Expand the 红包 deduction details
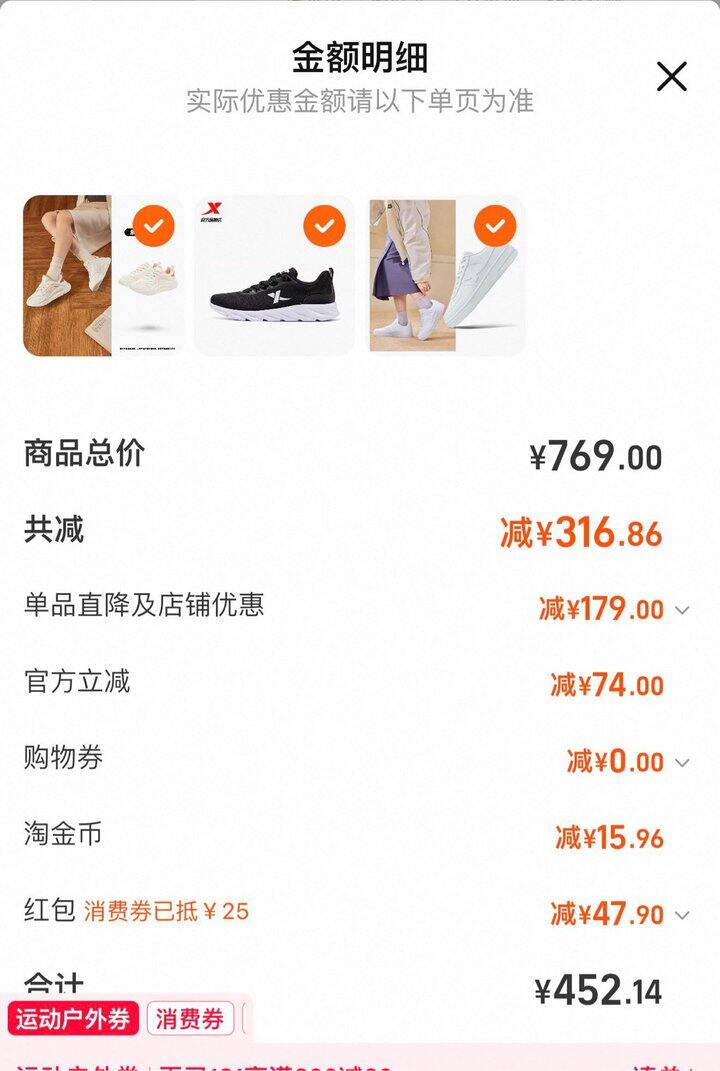The width and height of the screenshot is (720, 1071). 682,914
